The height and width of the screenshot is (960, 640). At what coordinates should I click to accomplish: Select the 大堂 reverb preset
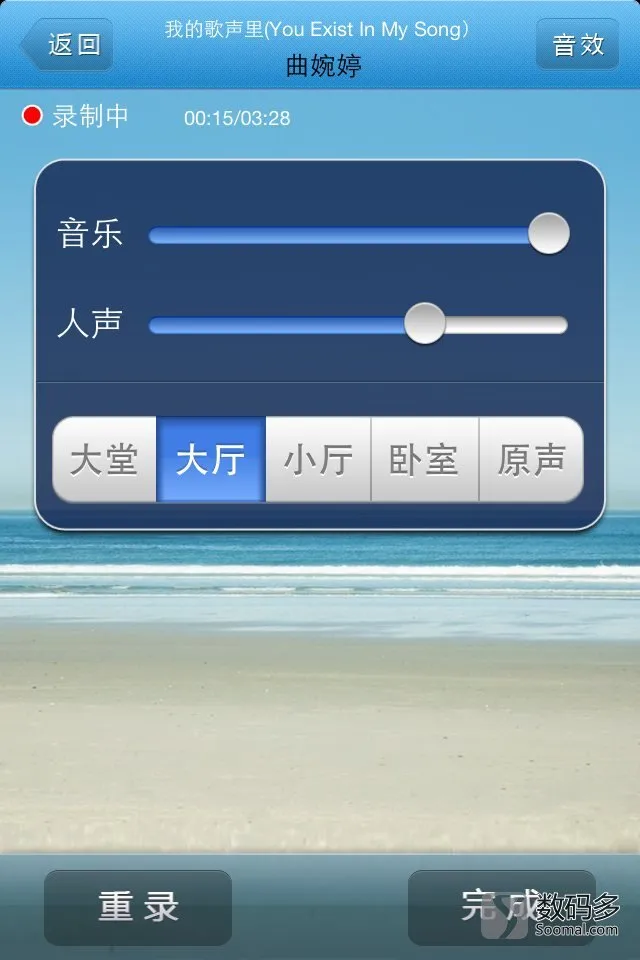(104, 460)
